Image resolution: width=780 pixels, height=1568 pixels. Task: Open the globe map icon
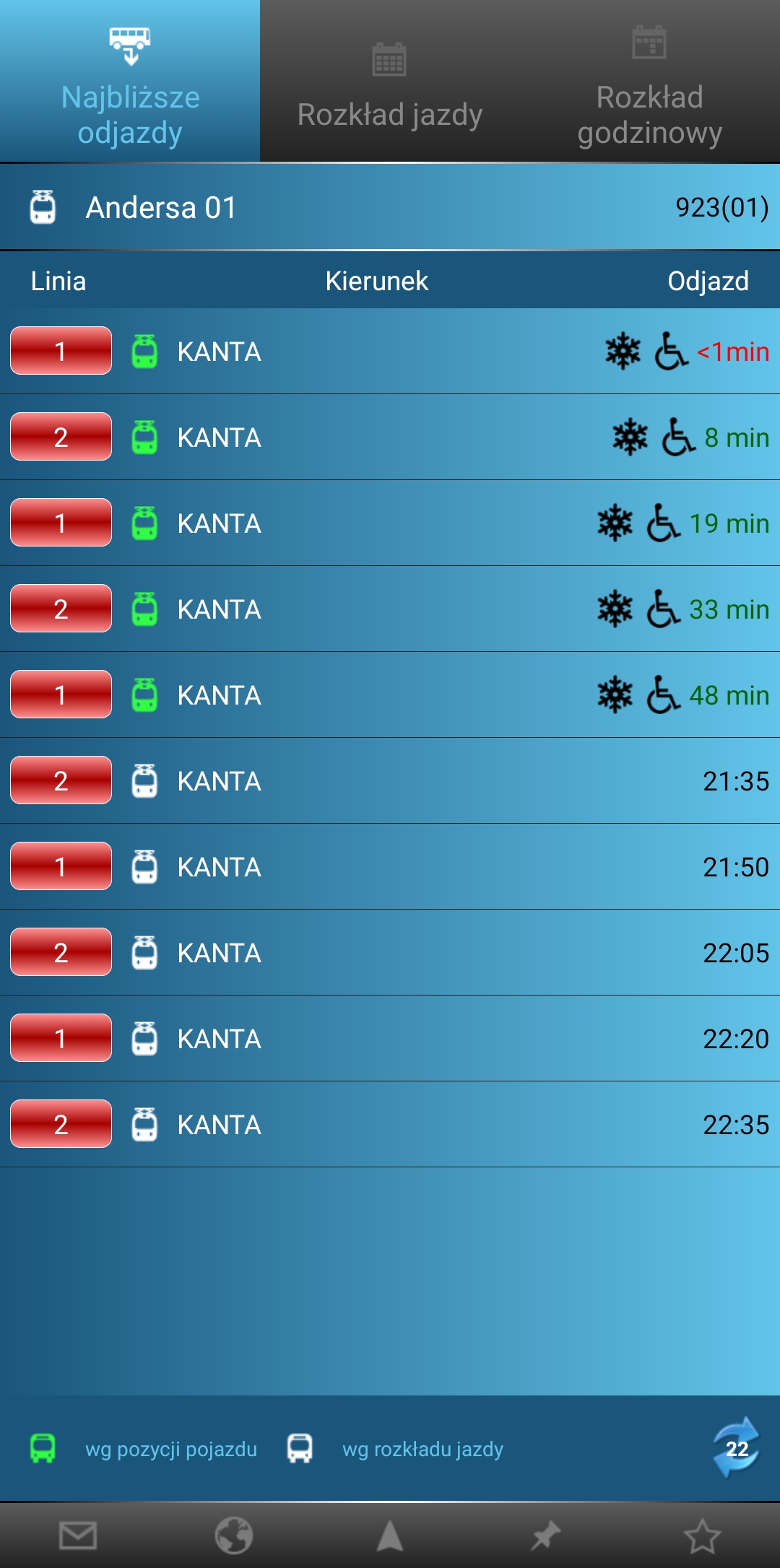pos(234,1536)
